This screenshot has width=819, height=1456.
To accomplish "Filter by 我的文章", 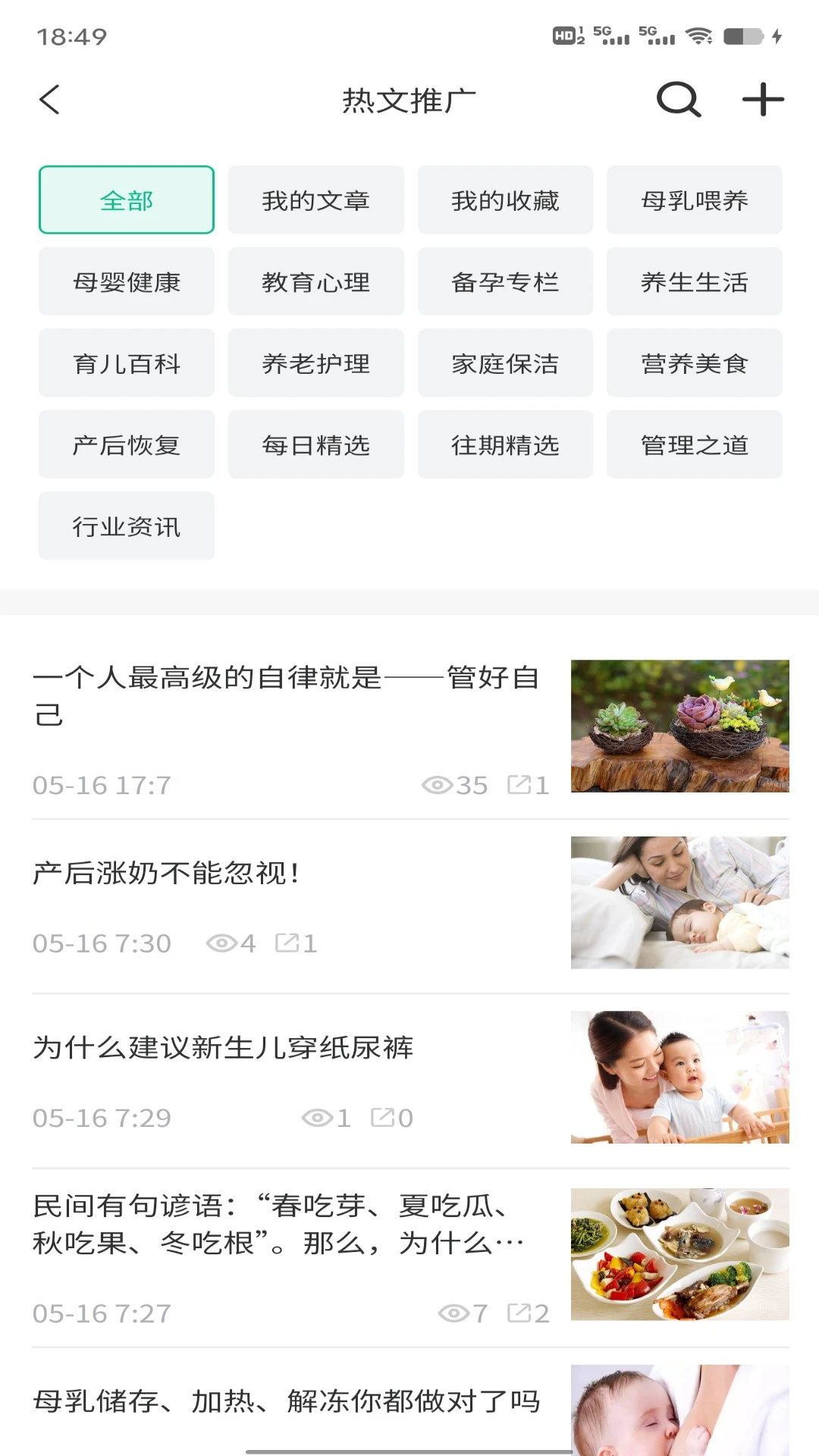I will coord(315,200).
